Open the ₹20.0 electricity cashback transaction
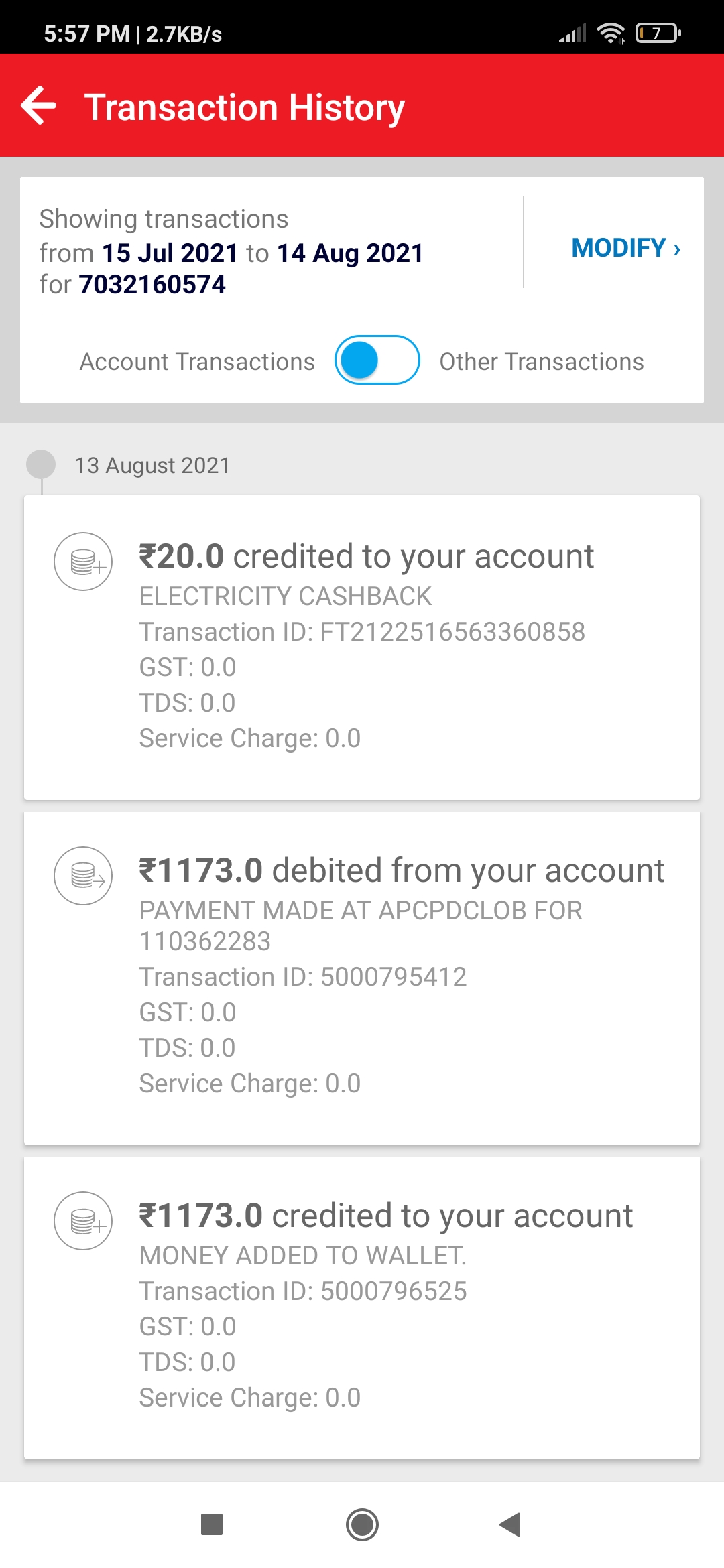This screenshot has height=1568, width=724. click(x=362, y=647)
